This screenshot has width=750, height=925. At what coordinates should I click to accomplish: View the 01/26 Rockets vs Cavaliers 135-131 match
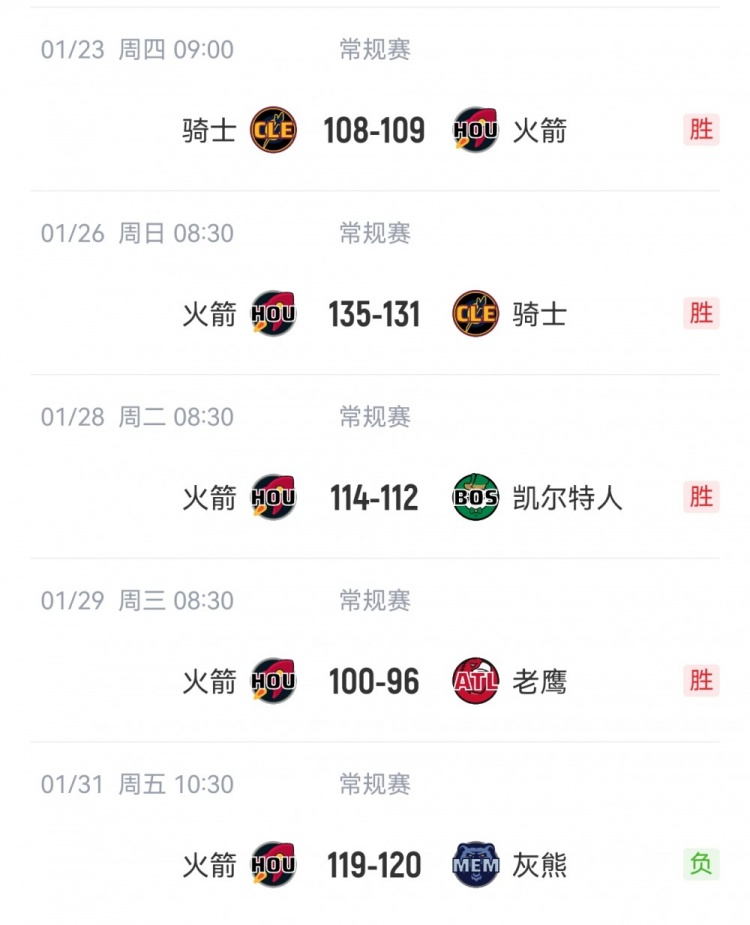[374, 314]
